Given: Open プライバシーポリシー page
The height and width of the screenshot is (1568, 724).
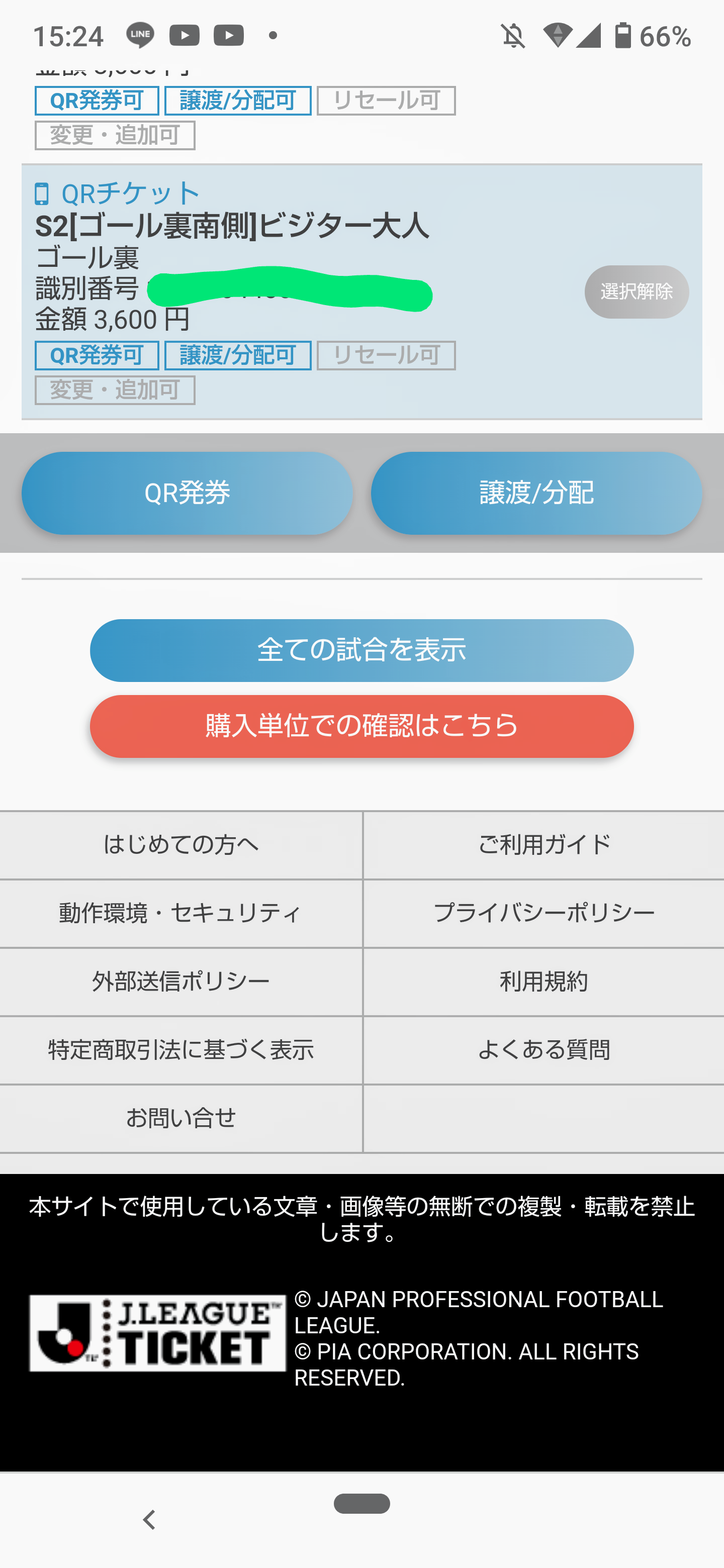Looking at the screenshot, I should 544,913.
